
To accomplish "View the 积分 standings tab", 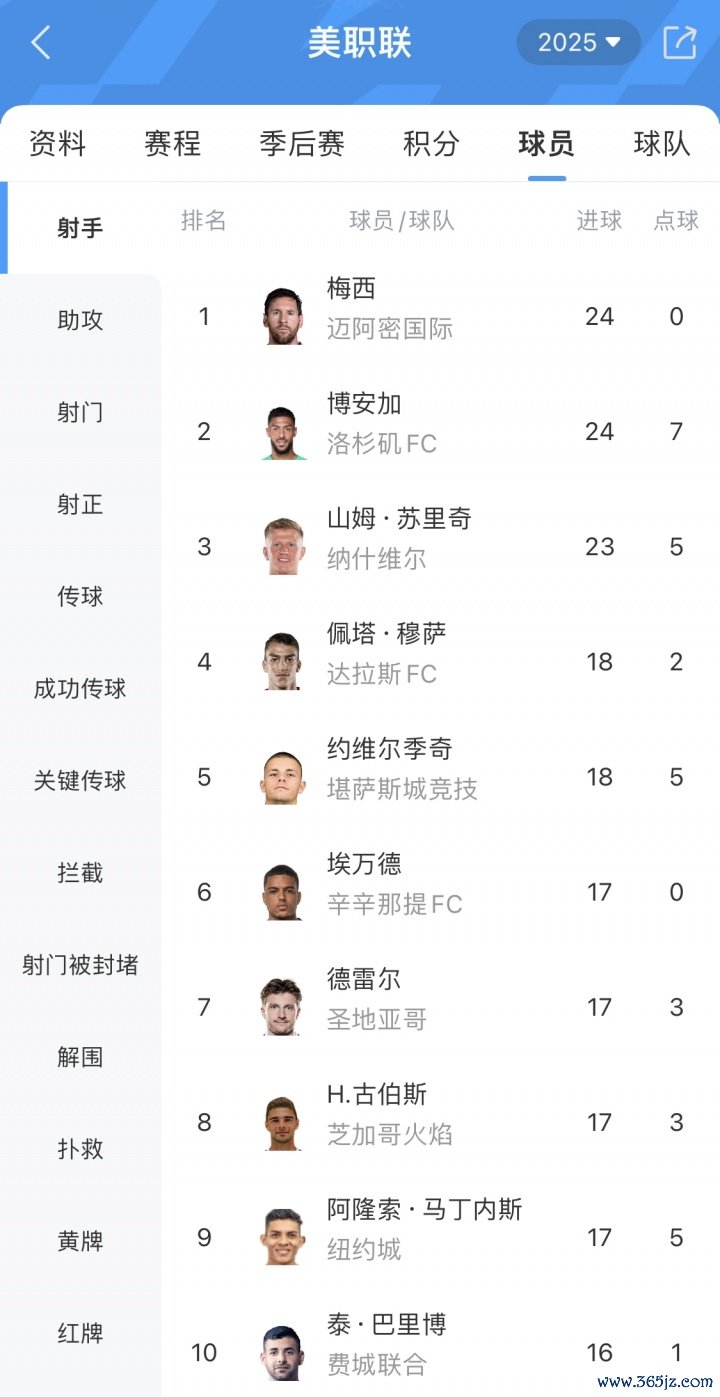I will click(x=431, y=144).
